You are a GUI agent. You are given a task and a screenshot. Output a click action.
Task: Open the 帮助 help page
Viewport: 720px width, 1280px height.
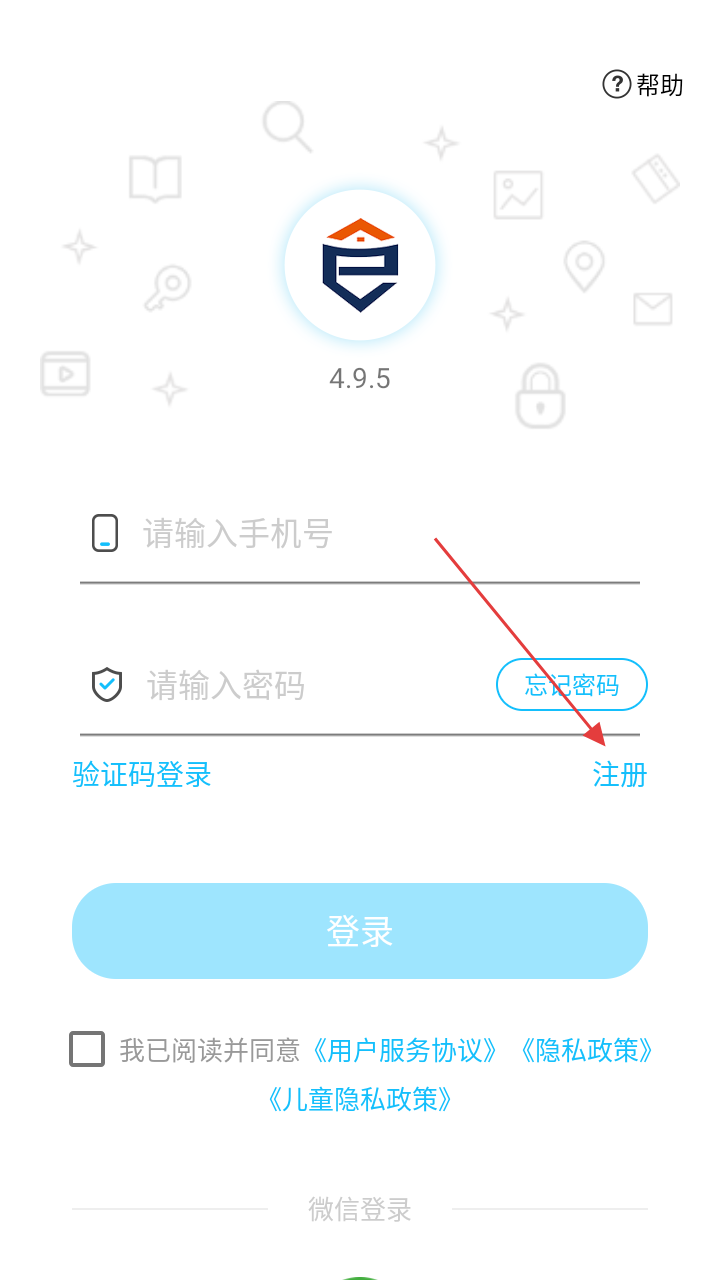coord(643,85)
